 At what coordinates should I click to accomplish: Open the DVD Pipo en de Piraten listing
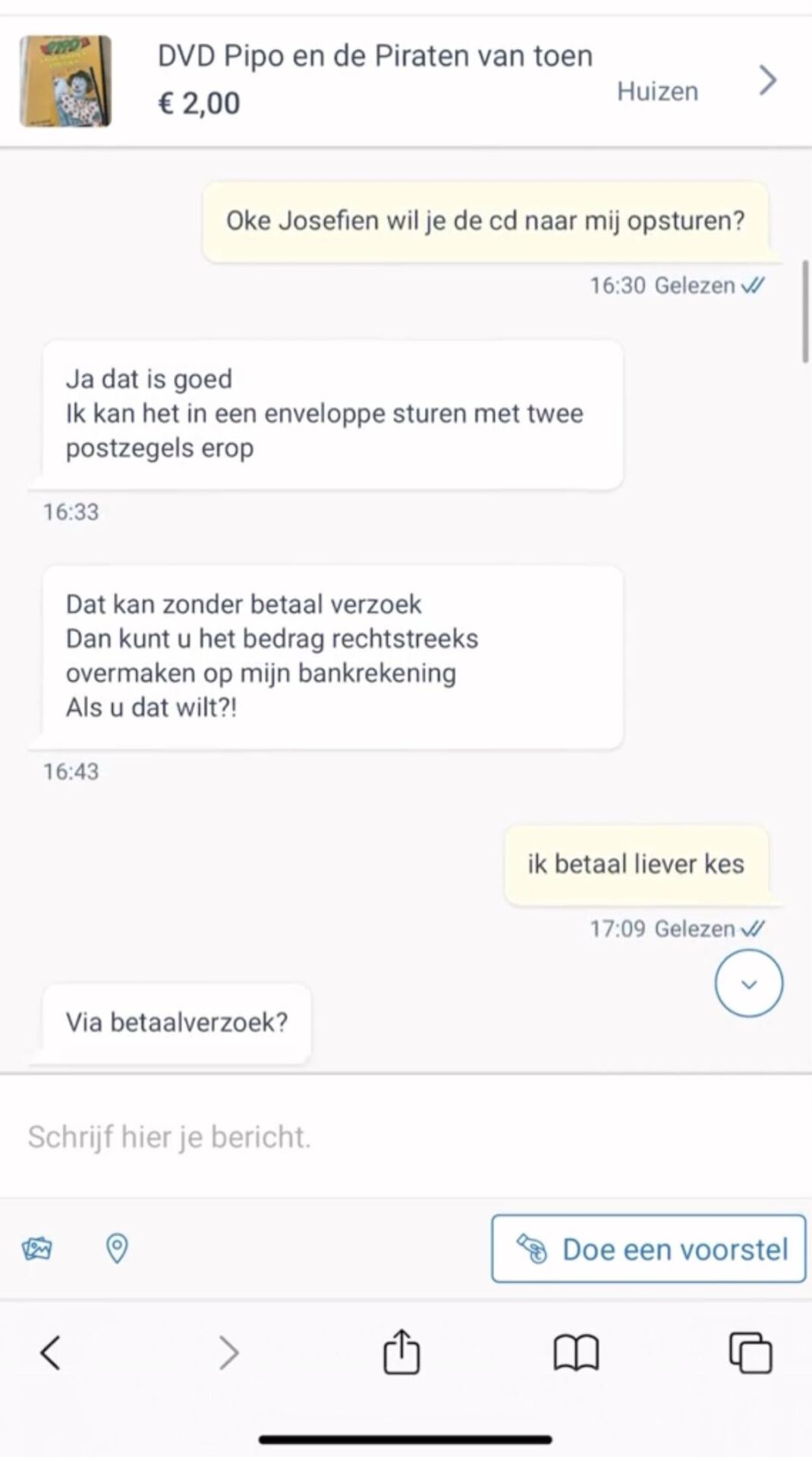[x=375, y=80]
